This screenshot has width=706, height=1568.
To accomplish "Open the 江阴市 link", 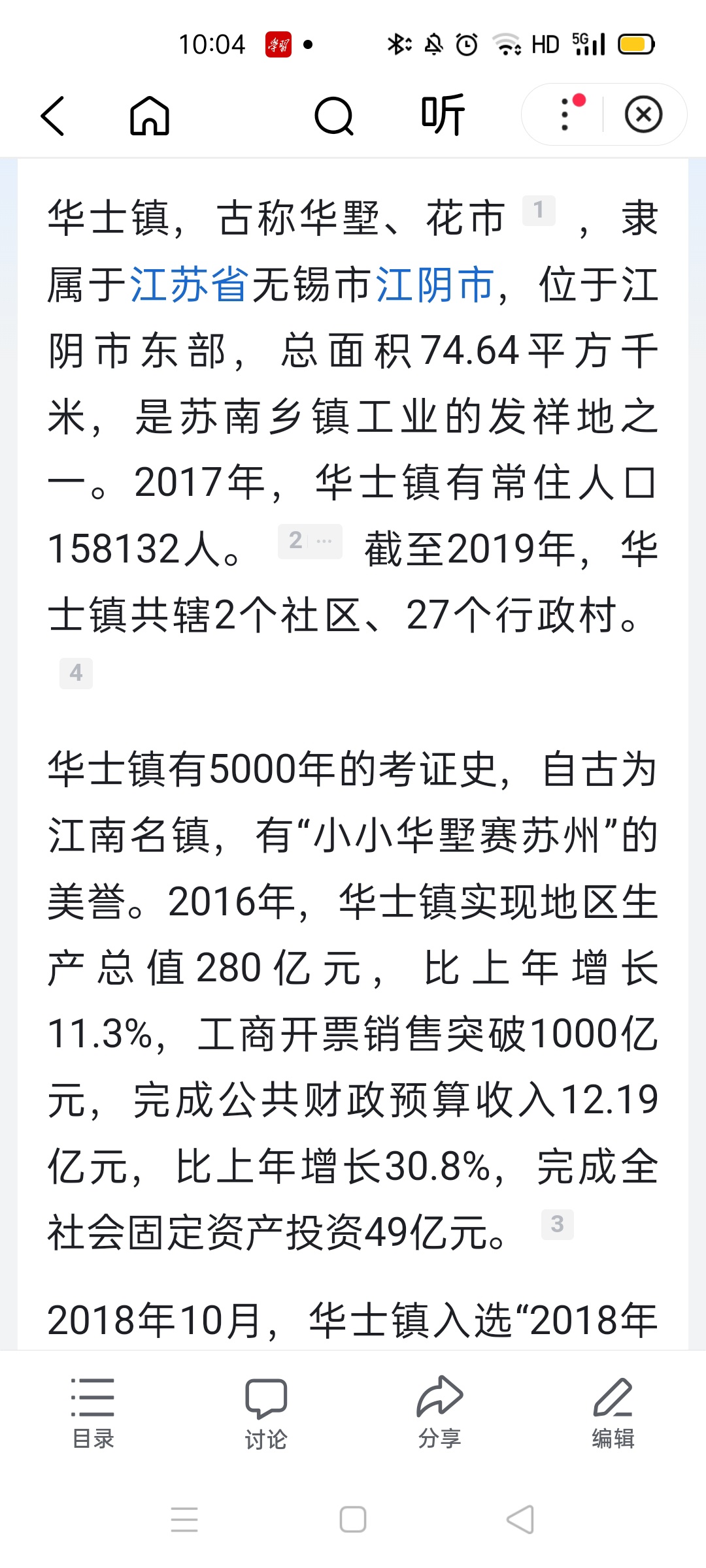I will (435, 285).
